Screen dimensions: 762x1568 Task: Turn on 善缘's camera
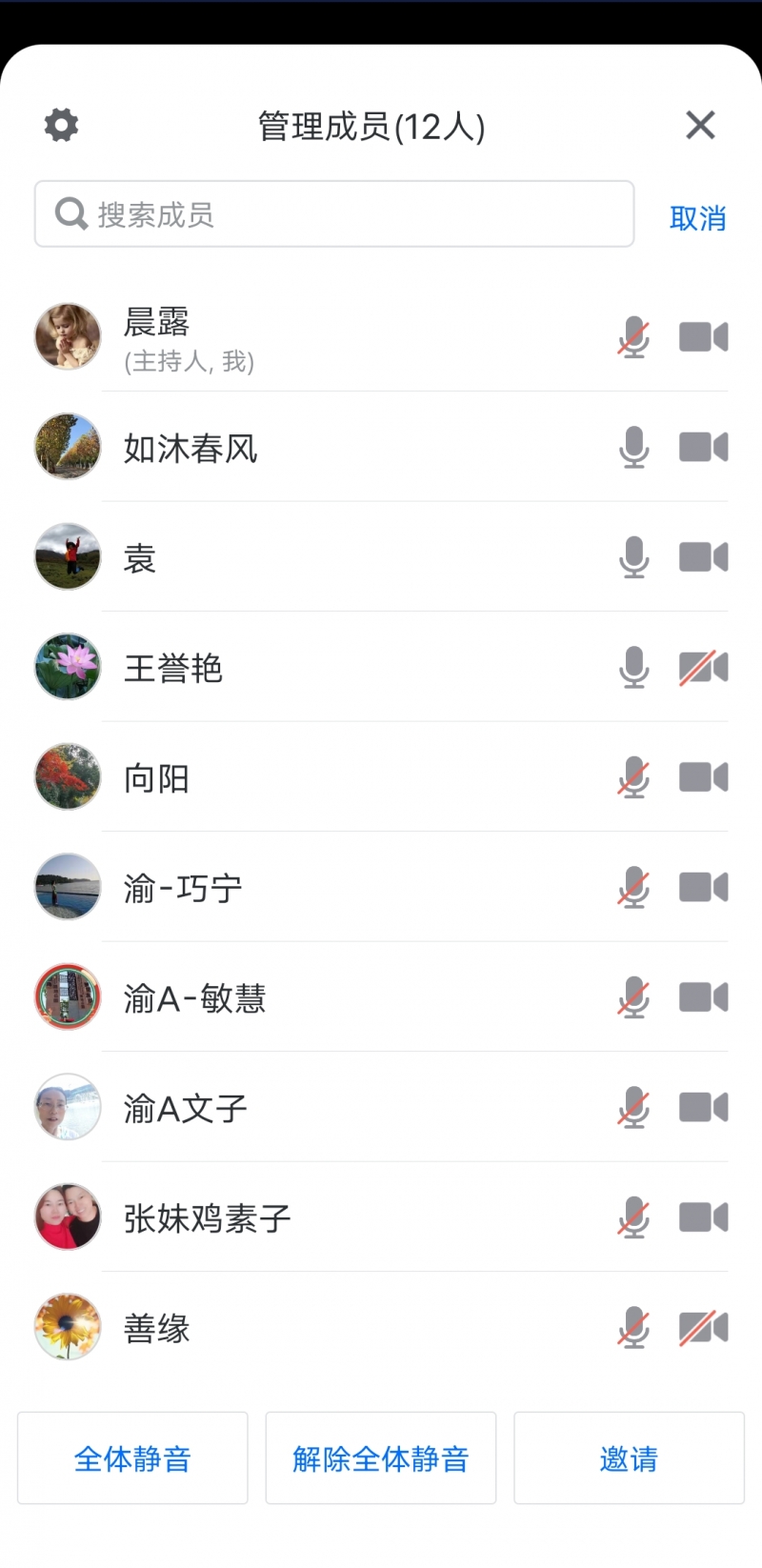point(703,1328)
